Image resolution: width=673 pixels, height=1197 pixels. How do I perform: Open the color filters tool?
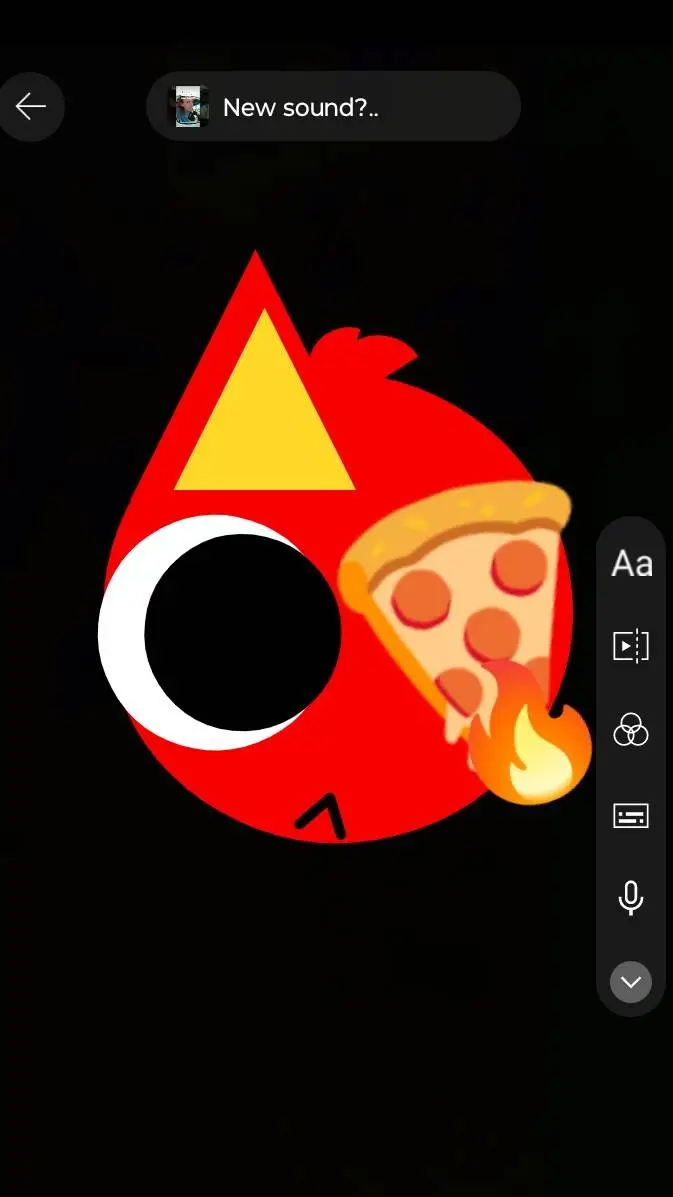click(x=631, y=731)
